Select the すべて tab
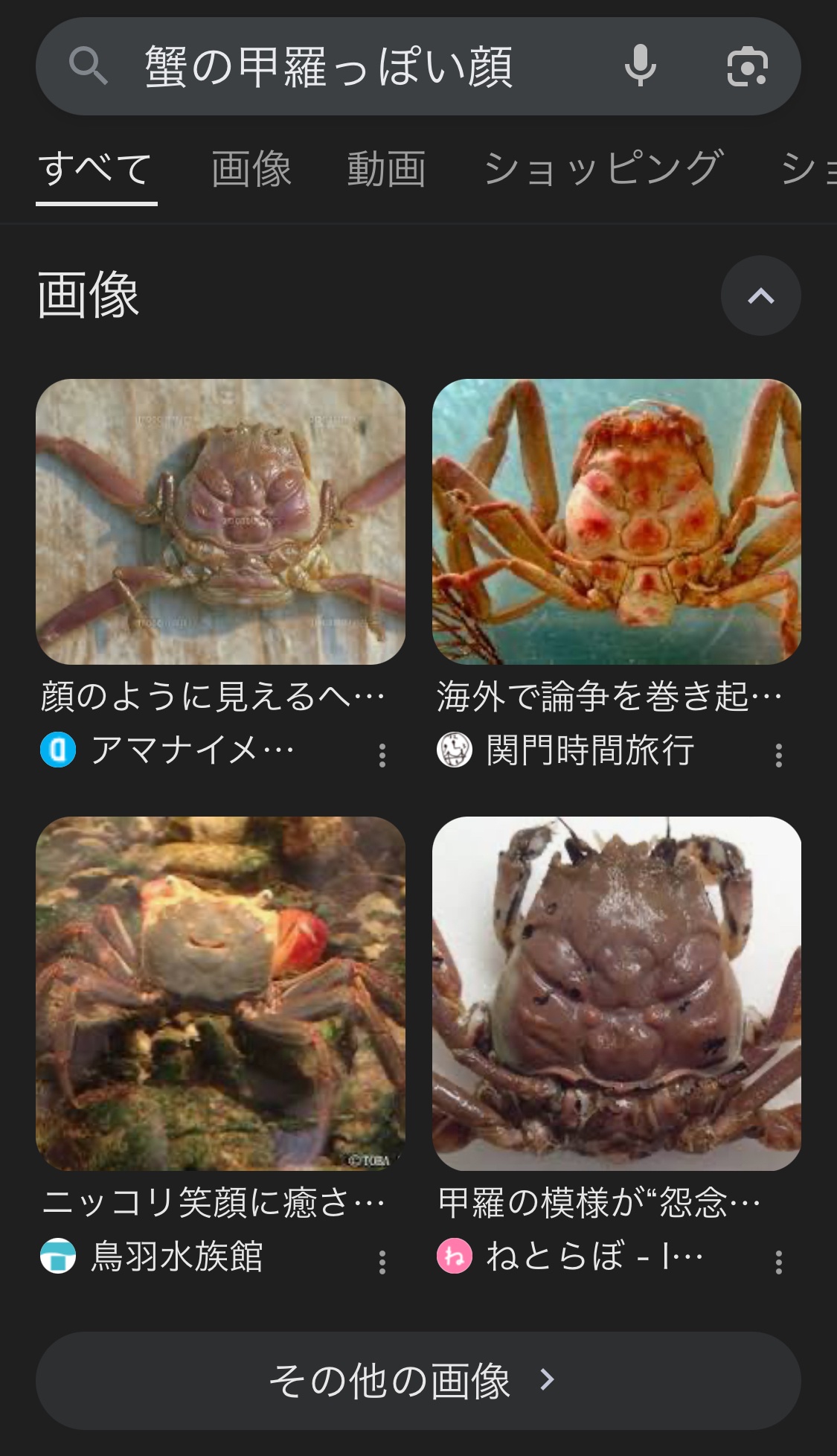The width and height of the screenshot is (837, 1456). (x=96, y=169)
